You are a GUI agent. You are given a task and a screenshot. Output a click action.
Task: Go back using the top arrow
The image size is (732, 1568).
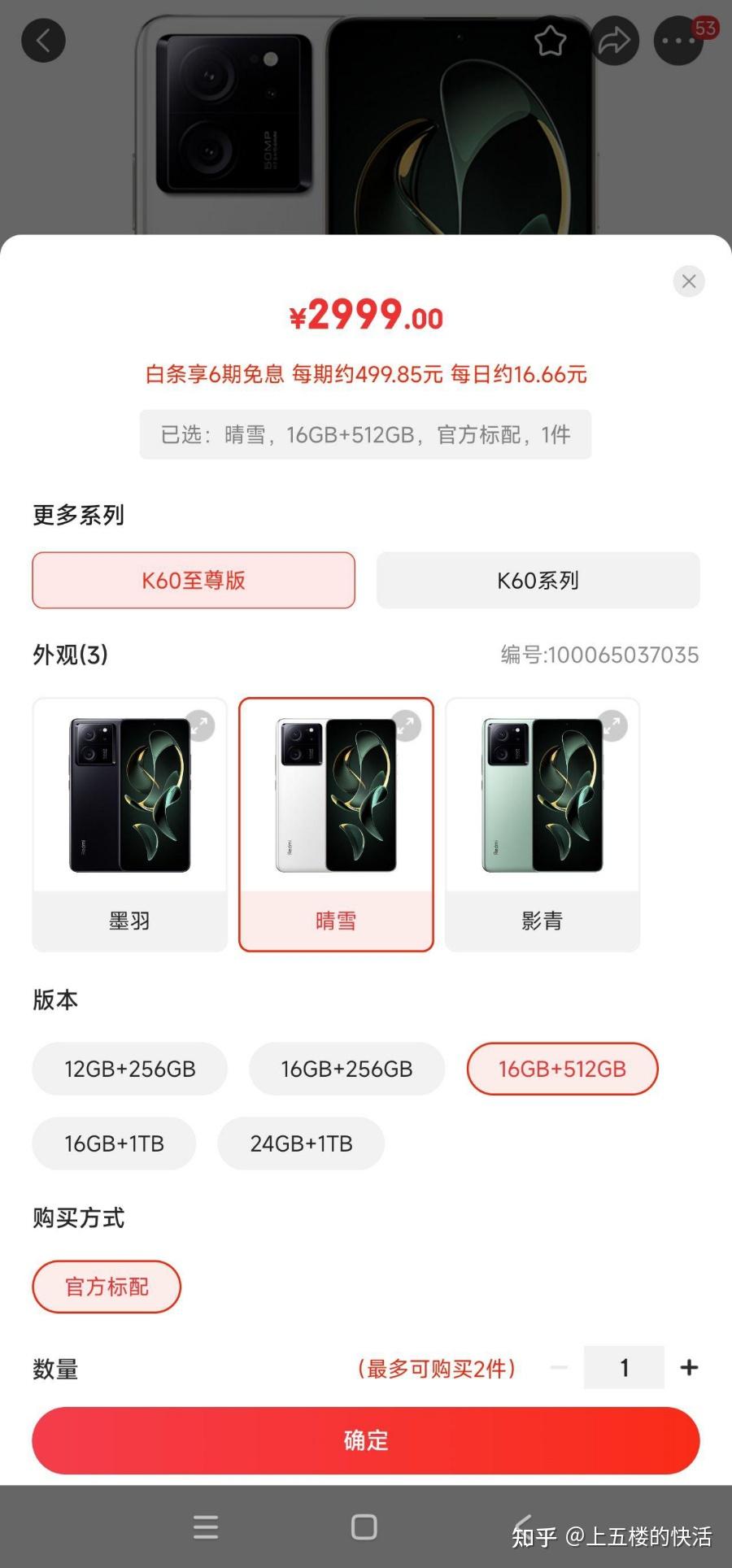(43, 40)
